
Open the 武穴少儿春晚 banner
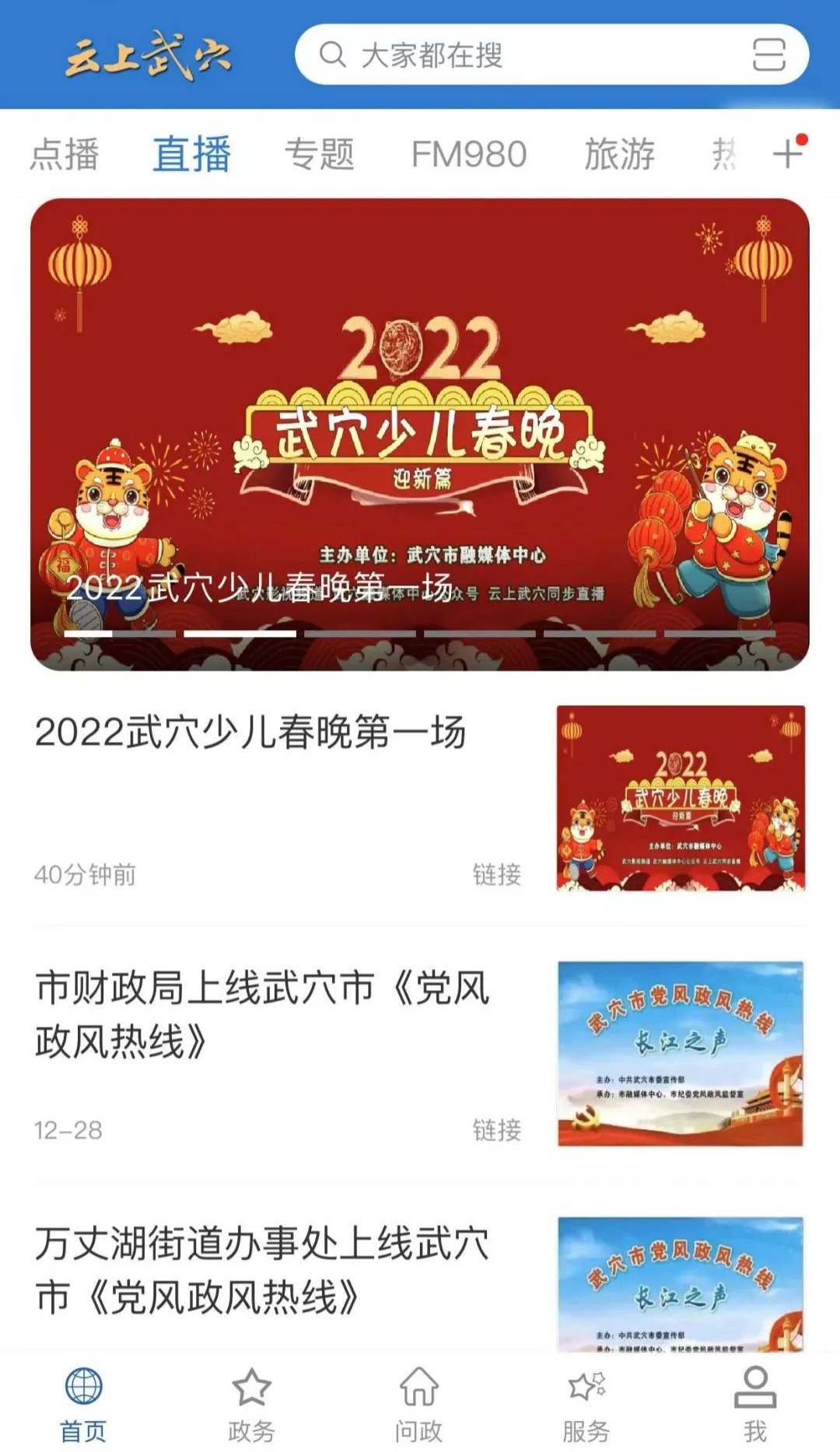[x=420, y=434]
